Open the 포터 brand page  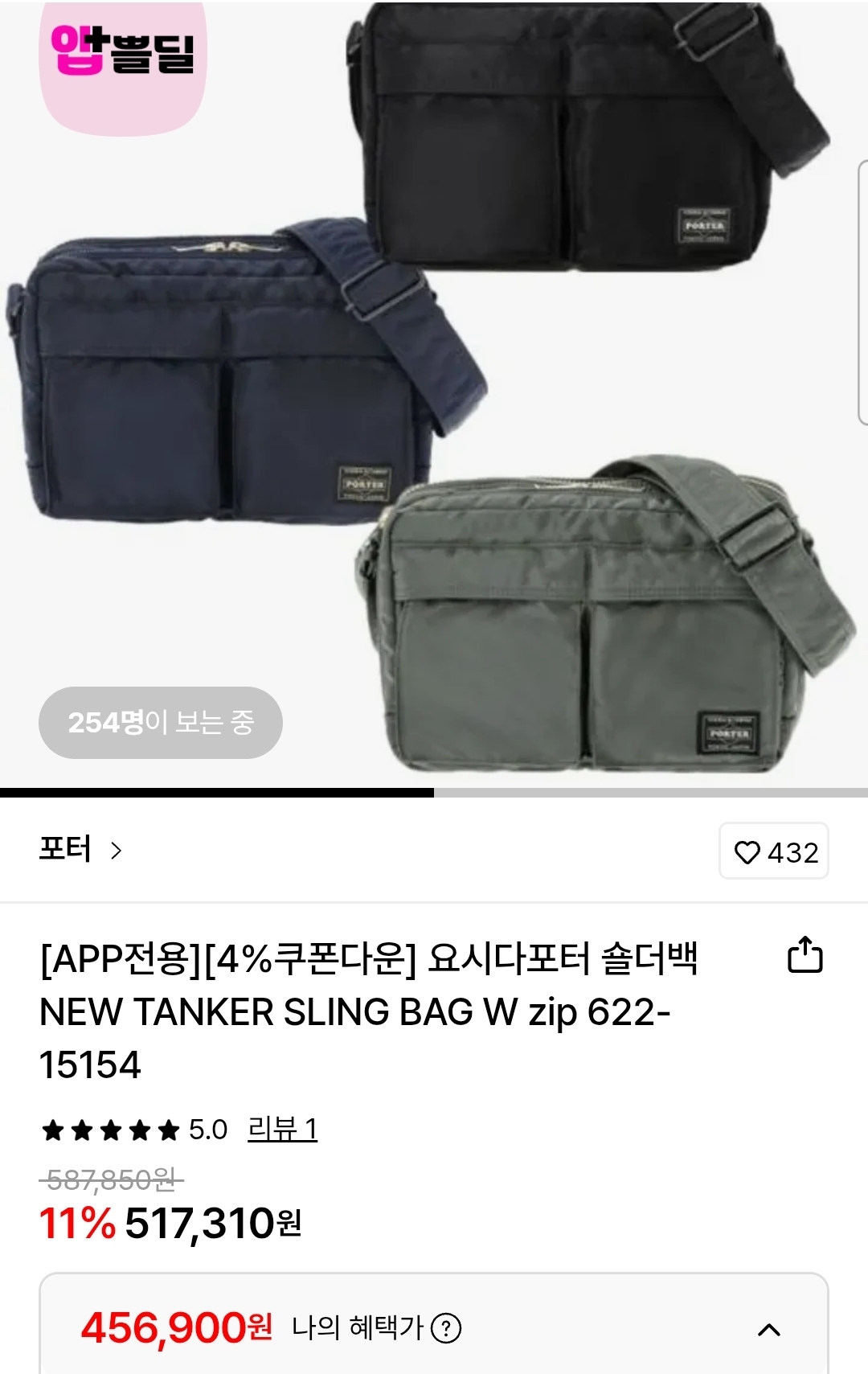click(x=80, y=850)
